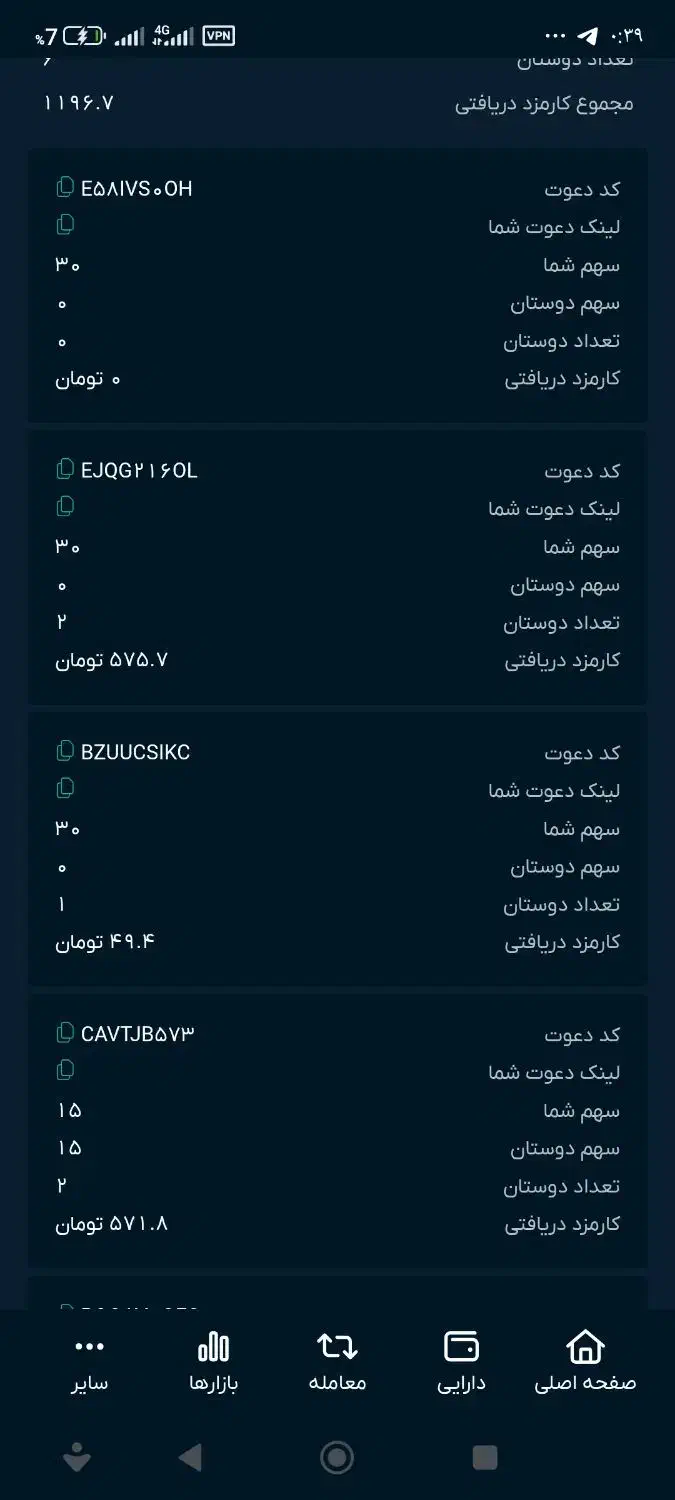Copy the invite code E581VS0OH
Image resolution: width=675 pixels, height=1500 pixels.
[65, 187]
